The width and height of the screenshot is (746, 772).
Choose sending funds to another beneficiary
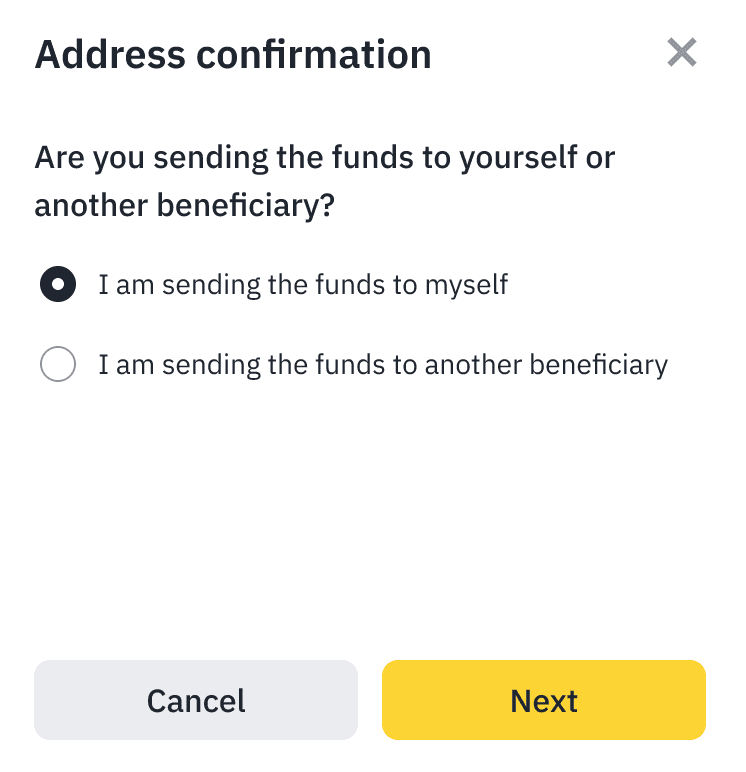[58, 365]
